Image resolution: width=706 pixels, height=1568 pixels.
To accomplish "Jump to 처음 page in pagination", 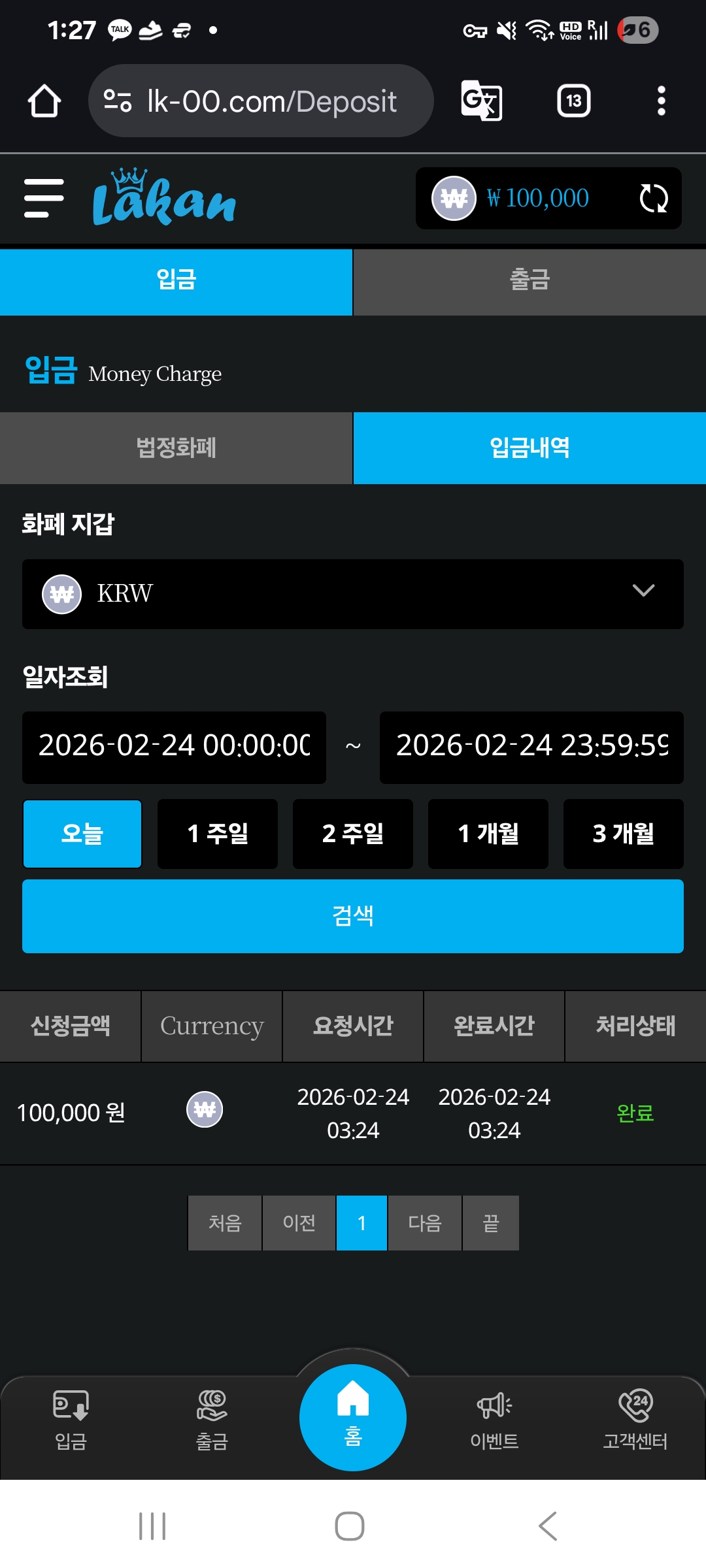I will pos(225,1223).
